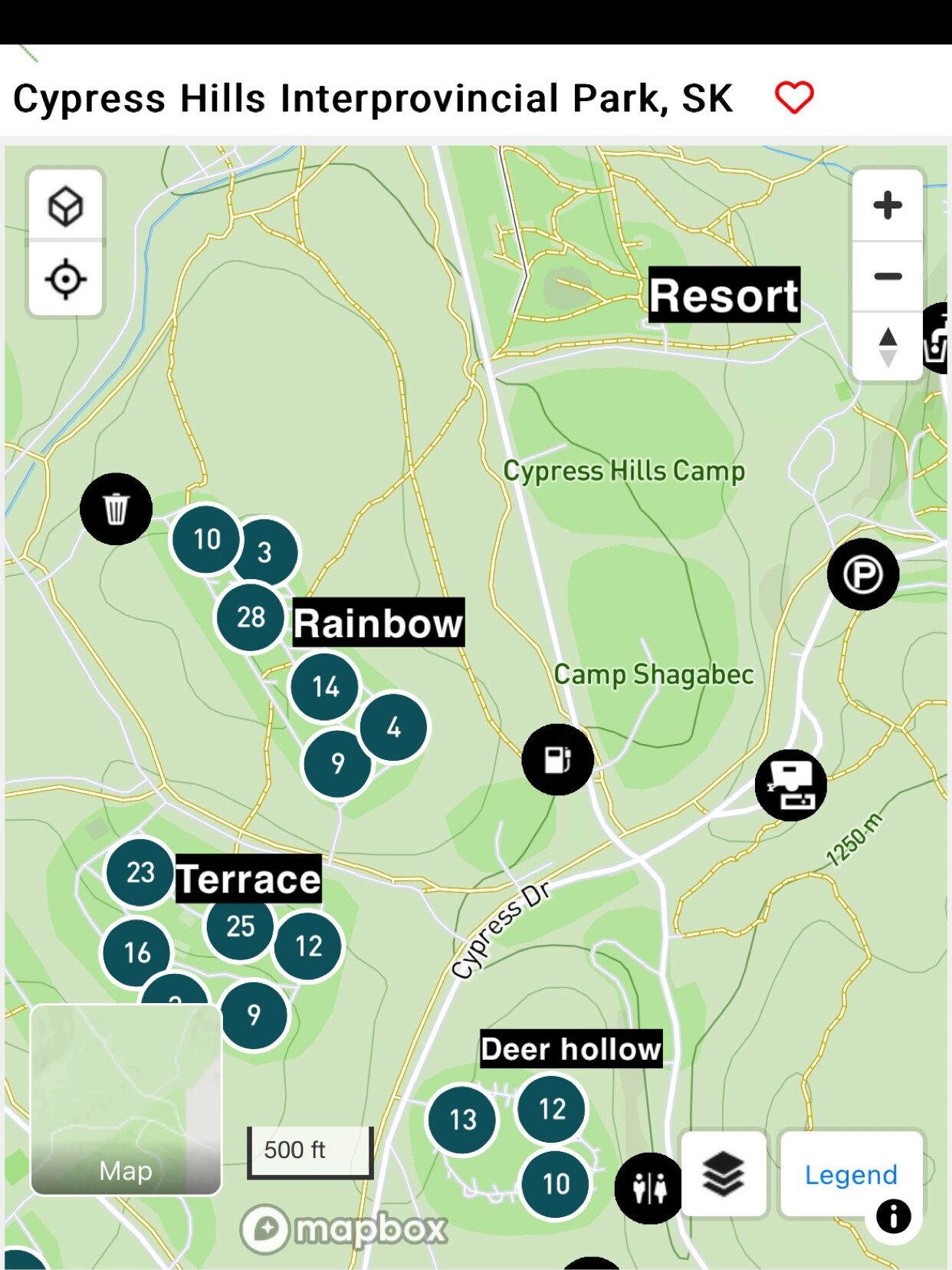Select the fuel station marker
This screenshot has height=1270, width=952.
click(x=558, y=759)
